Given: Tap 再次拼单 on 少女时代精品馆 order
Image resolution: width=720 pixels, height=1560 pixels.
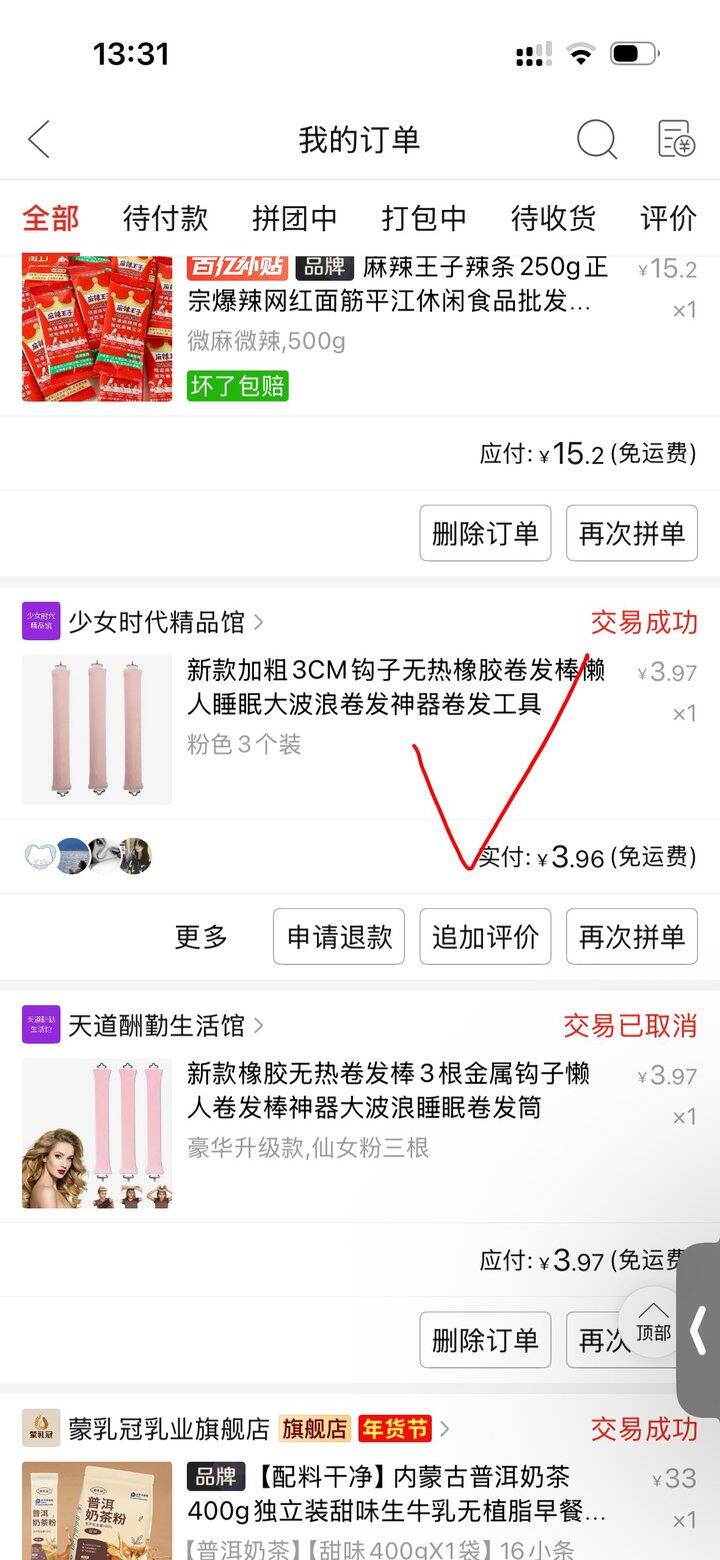Looking at the screenshot, I should (x=632, y=937).
